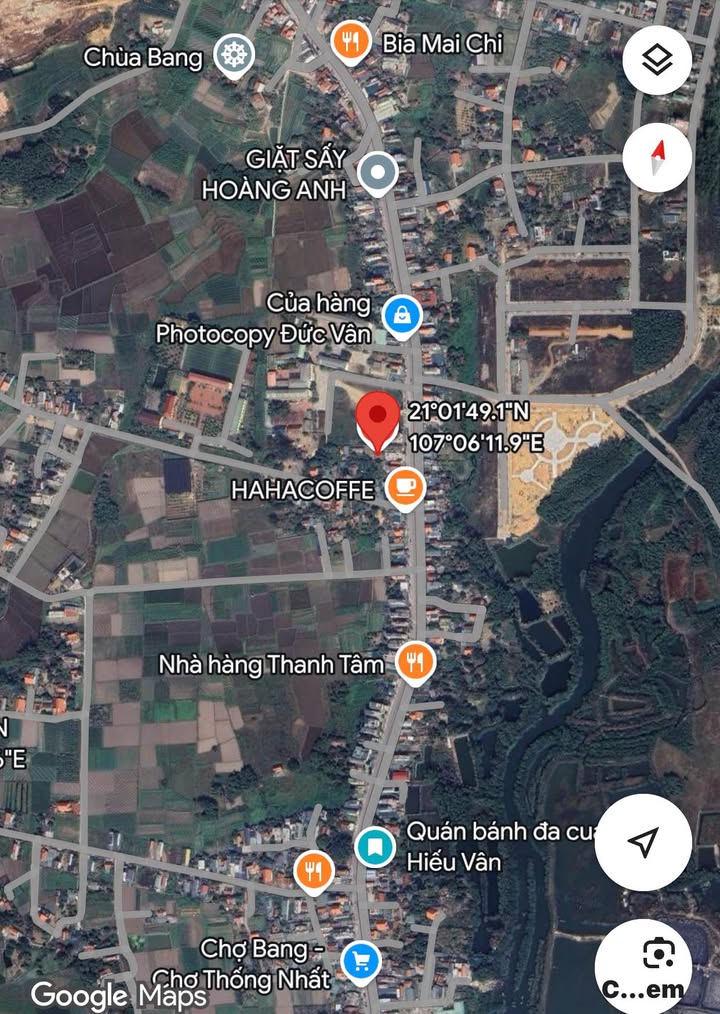The image size is (720, 1014).
Task: Open the GIẶT SẤY HOÀNG ANH marker
Action: [x=377, y=174]
